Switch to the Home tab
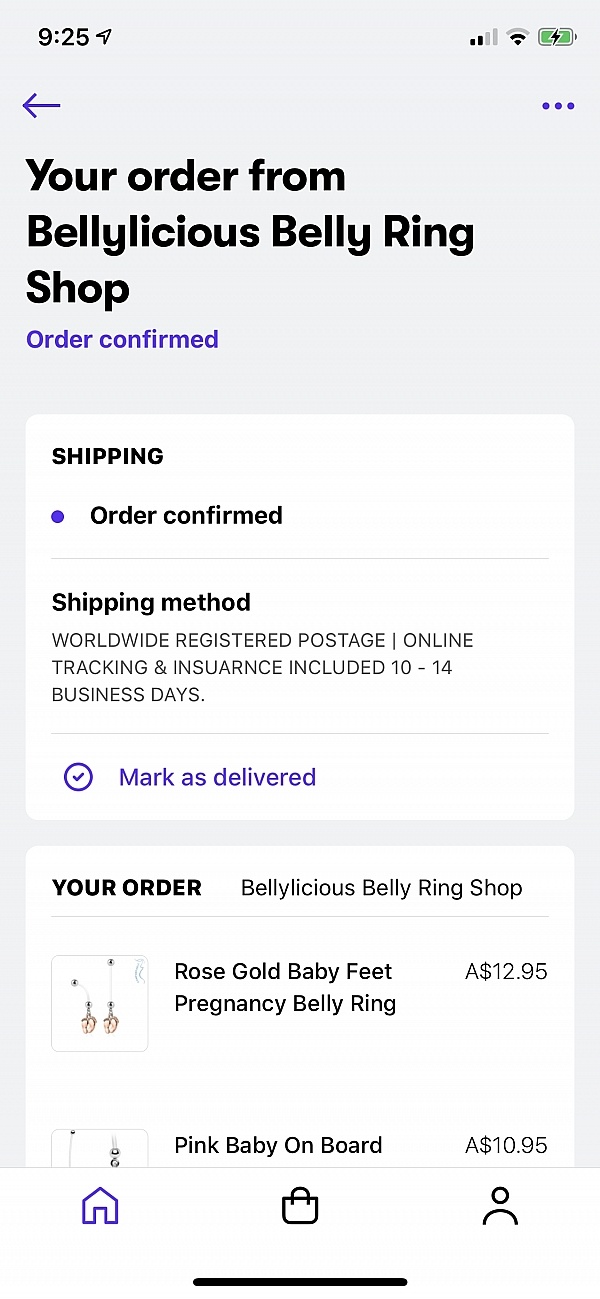 [100, 1206]
